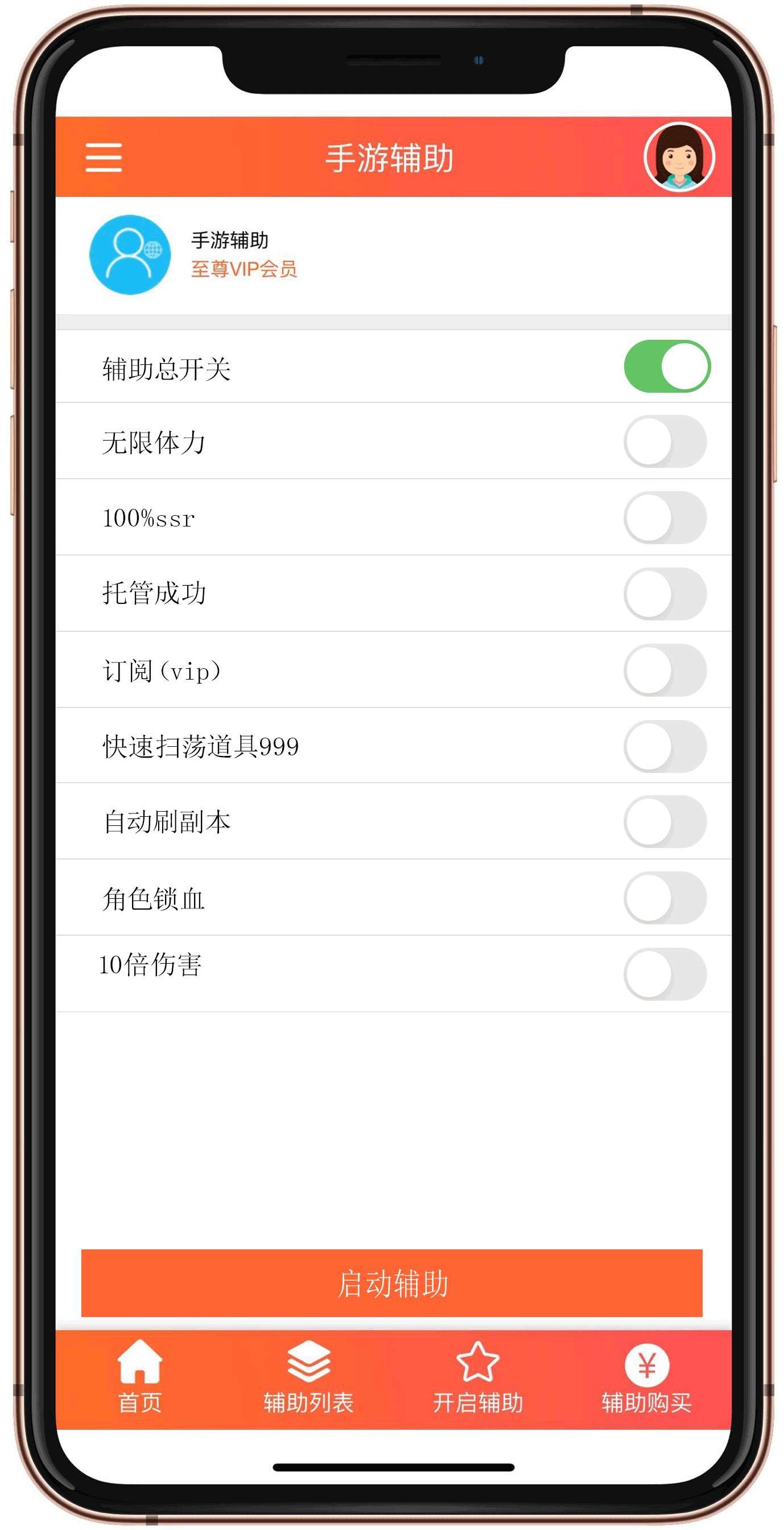The width and height of the screenshot is (784, 1530).
Task: Enable 快速扫荡道具999
Action: point(665,746)
